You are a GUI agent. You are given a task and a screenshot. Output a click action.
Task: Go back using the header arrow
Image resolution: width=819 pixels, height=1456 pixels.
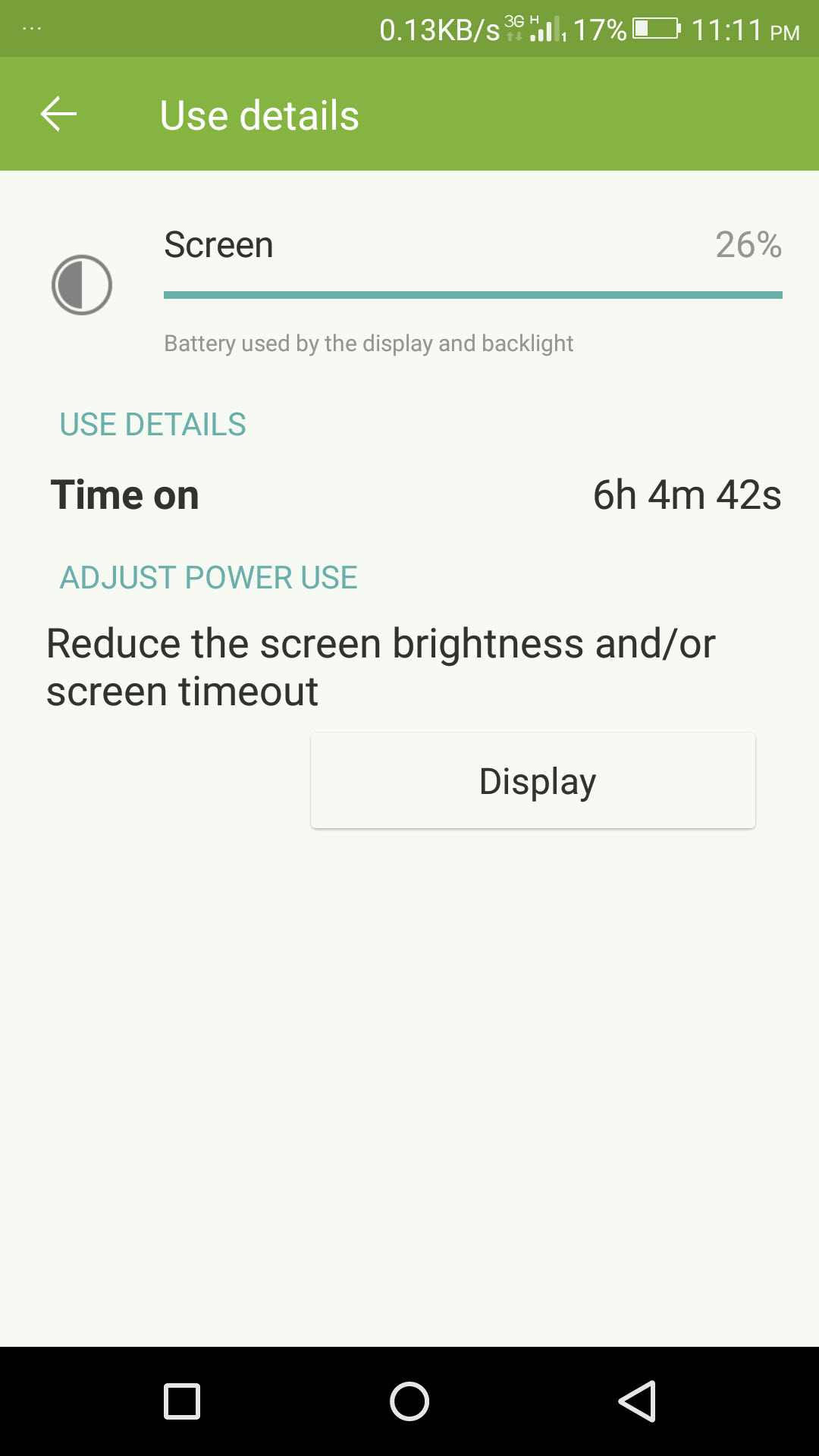[x=58, y=115]
